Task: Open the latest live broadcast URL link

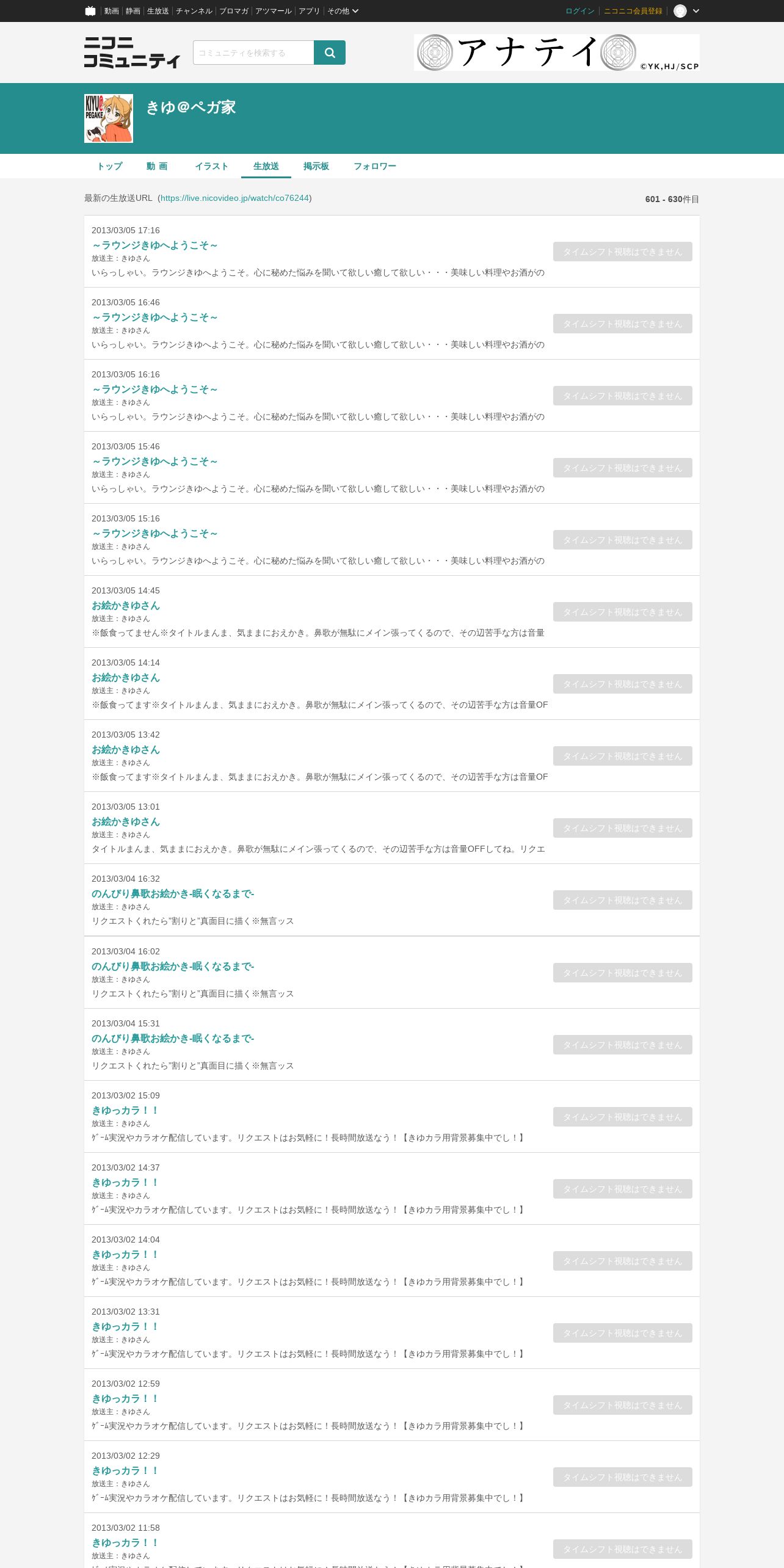Action: click(234, 198)
